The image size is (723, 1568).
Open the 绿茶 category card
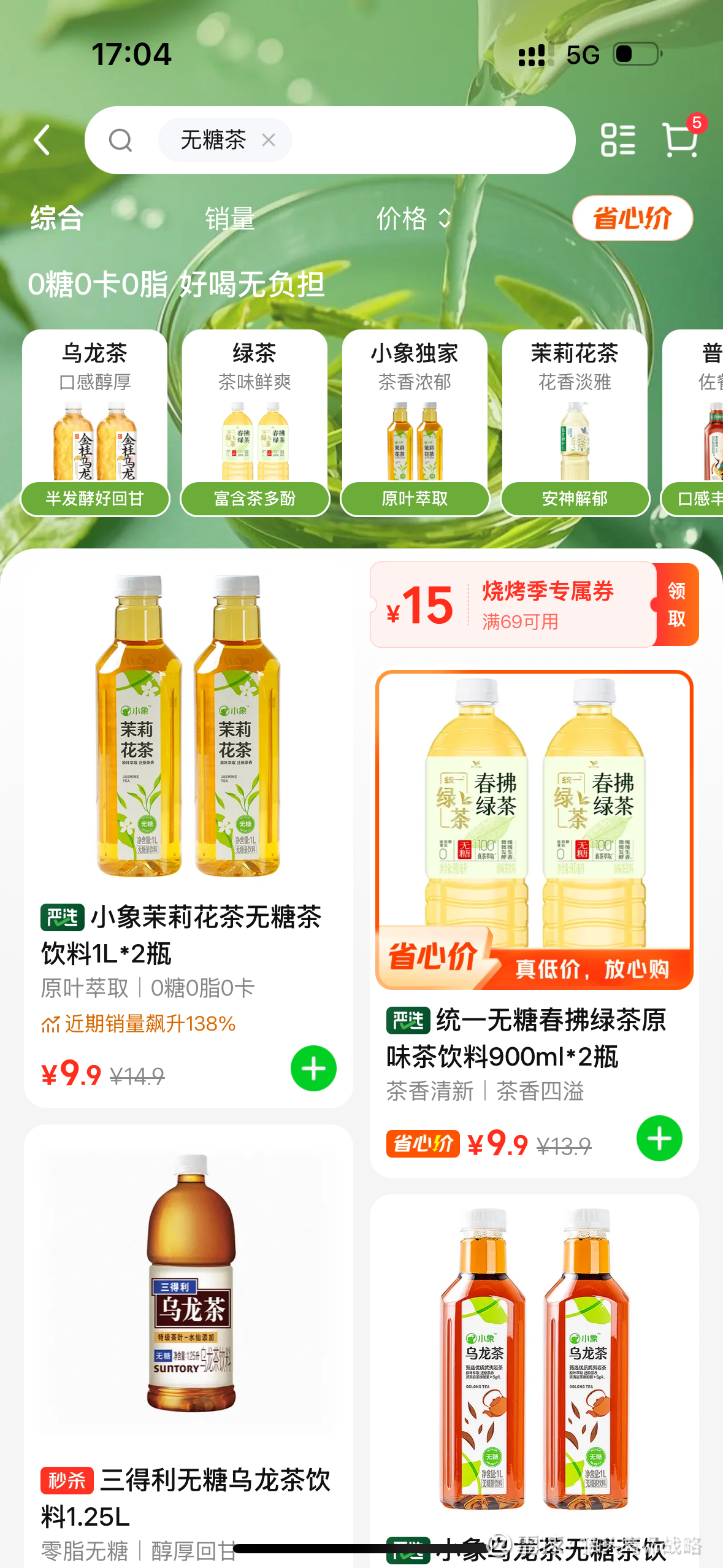coord(254,422)
